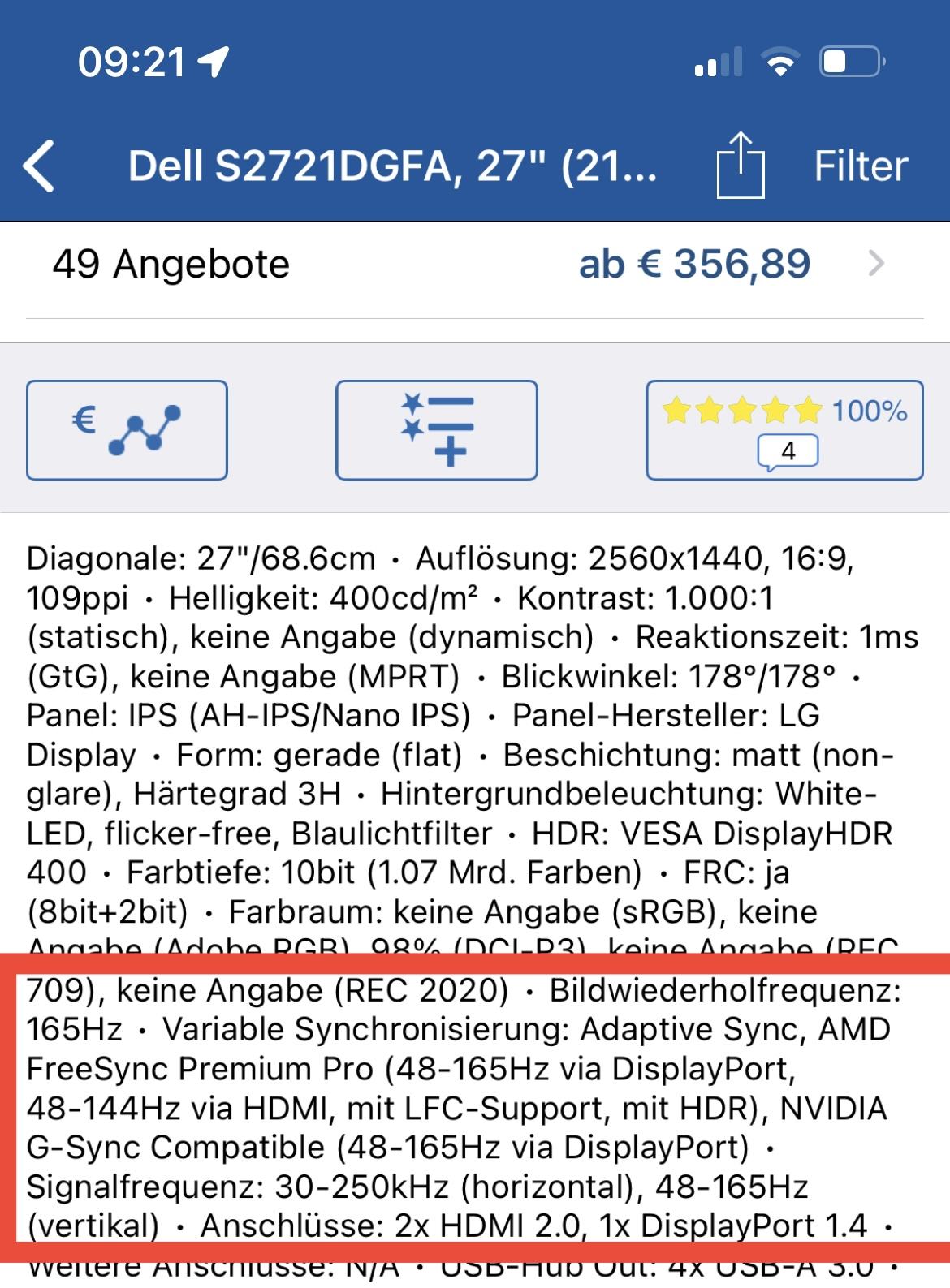The width and height of the screenshot is (950, 1288).
Task: Share this Dell monitor listing
Action: point(740,166)
